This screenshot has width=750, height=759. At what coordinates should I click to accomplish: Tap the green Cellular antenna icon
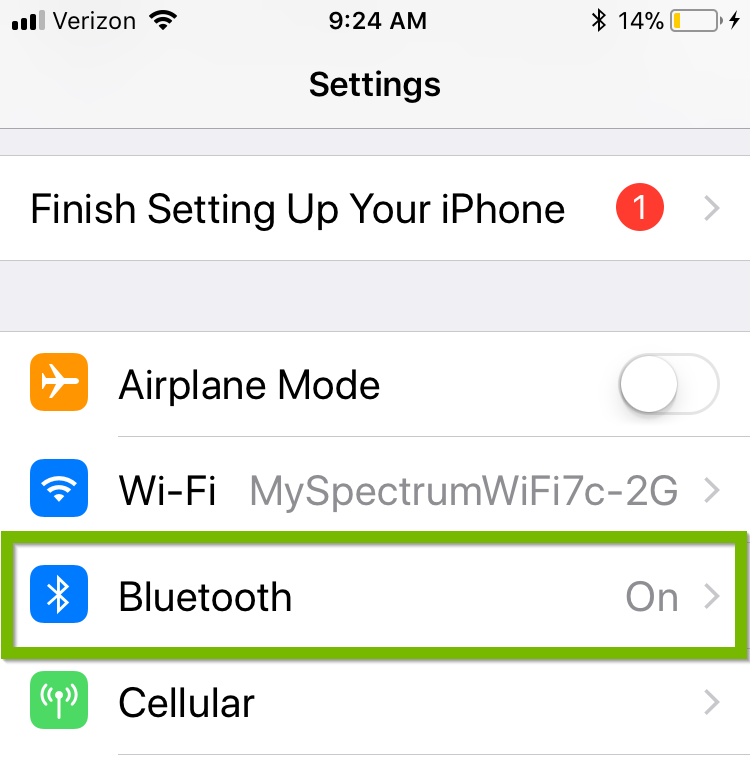tap(58, 701)
